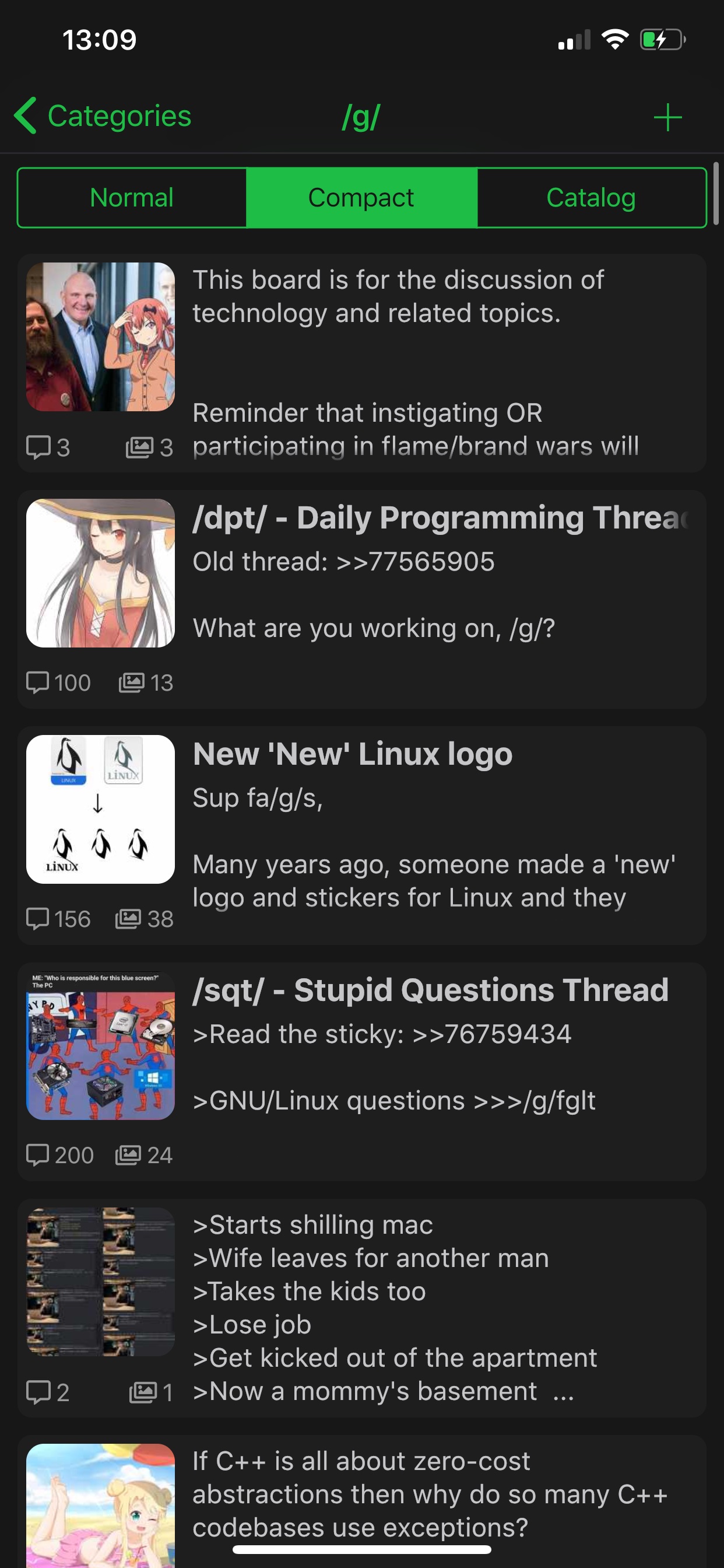Open the New 'New' Linux logo thread
The width and height of the screenshot is (724, 1568).
[x=362, y=836]
